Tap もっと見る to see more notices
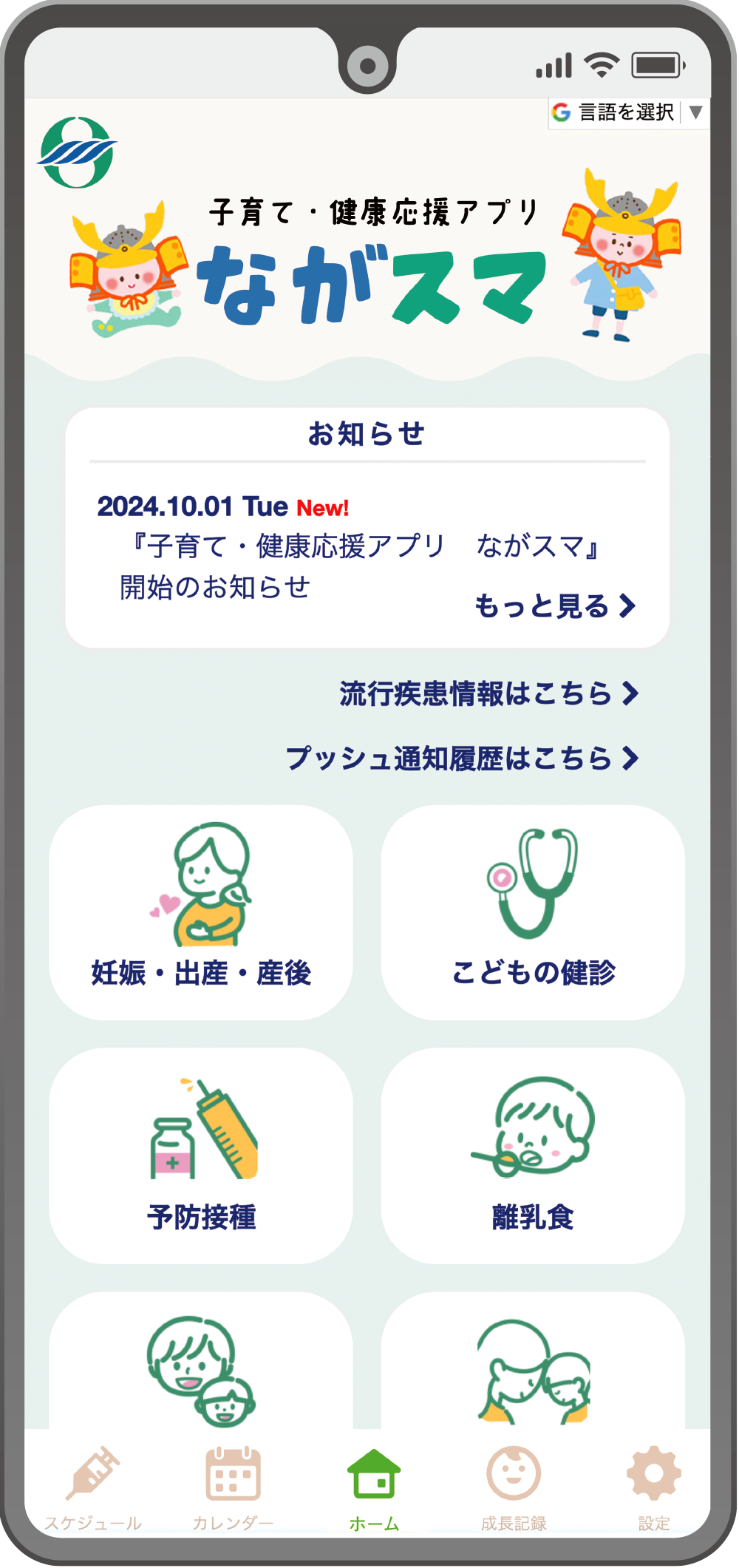The width and height of the screenshot is (739, 1568). click(555, 605)
